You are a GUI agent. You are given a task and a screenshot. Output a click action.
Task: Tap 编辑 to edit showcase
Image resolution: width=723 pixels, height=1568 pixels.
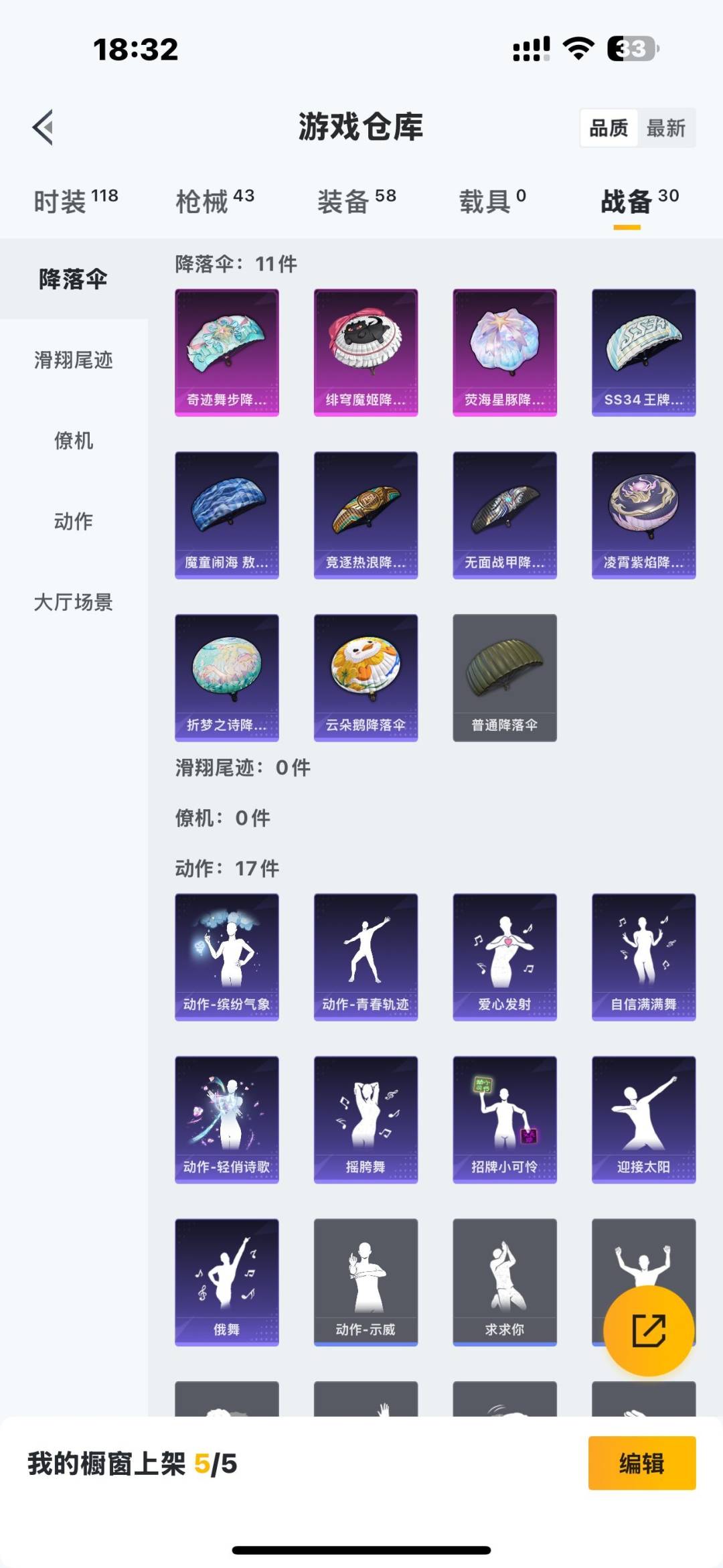[x=641, y=1464]
